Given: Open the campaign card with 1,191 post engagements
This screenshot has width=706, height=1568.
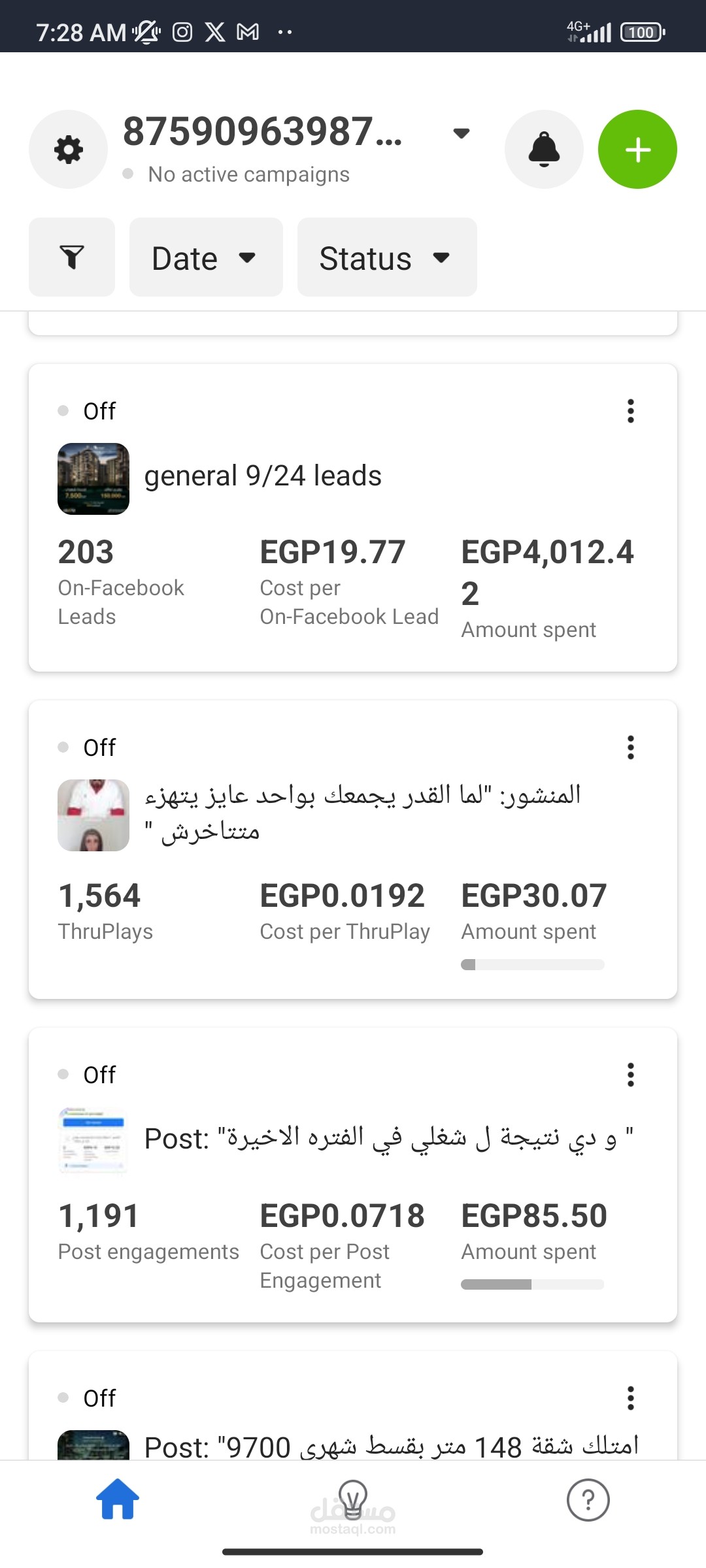Looking at the screenshot, I should pos(353,1175).
